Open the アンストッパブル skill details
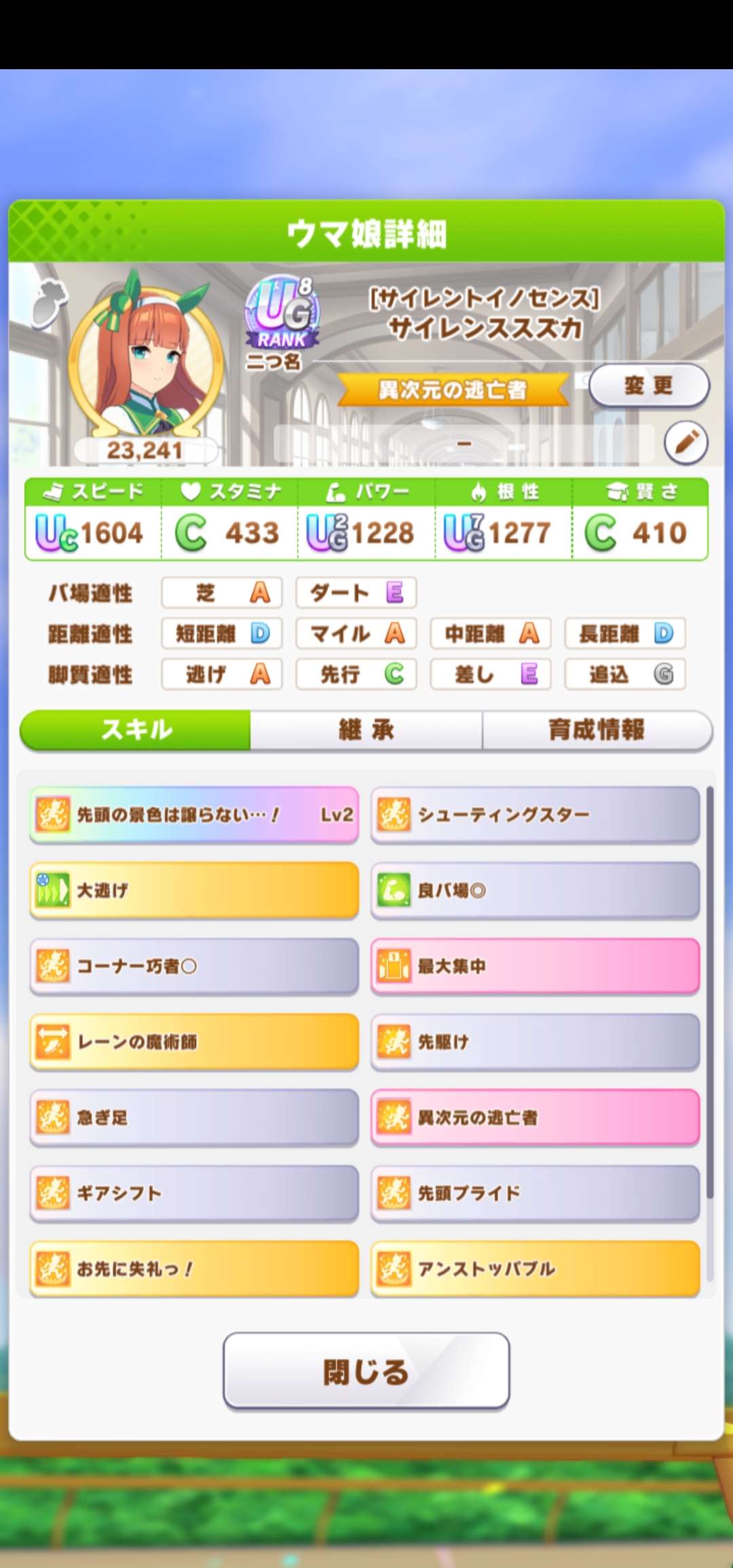This screenshot has height=1568, width=733. coord(535,1269)
